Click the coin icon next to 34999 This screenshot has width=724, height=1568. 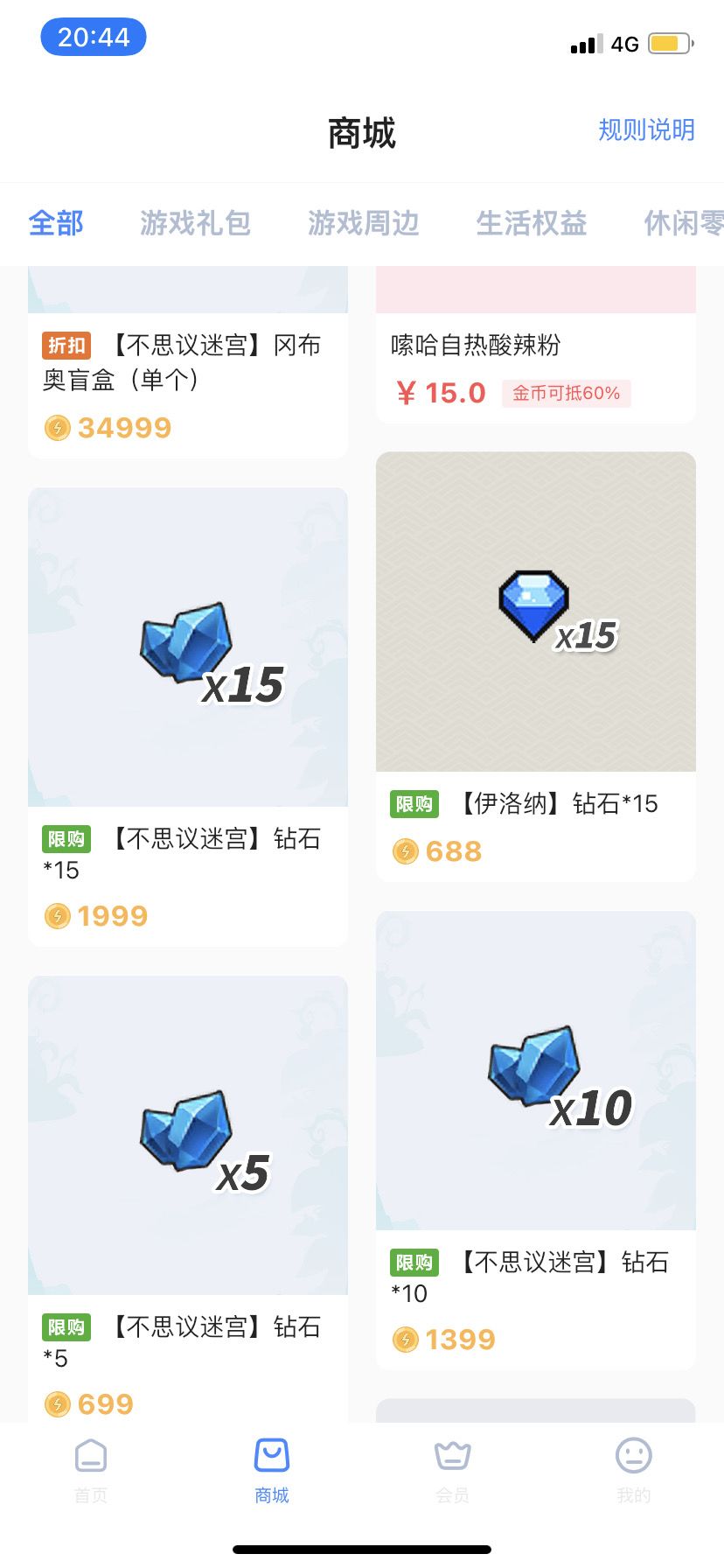click(x=57, y=427)
